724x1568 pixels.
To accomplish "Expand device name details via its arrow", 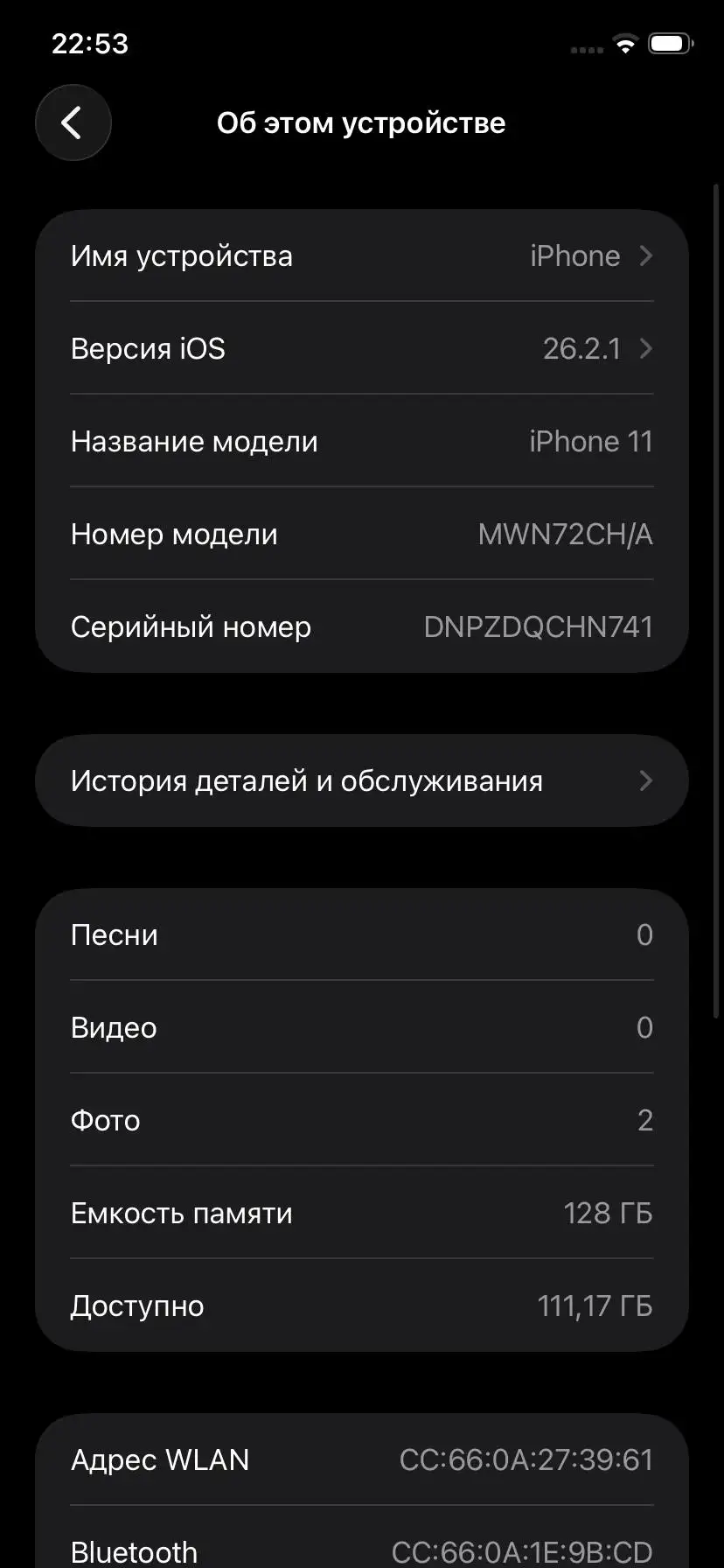I will pyautogui.click(x=645, y=255).
